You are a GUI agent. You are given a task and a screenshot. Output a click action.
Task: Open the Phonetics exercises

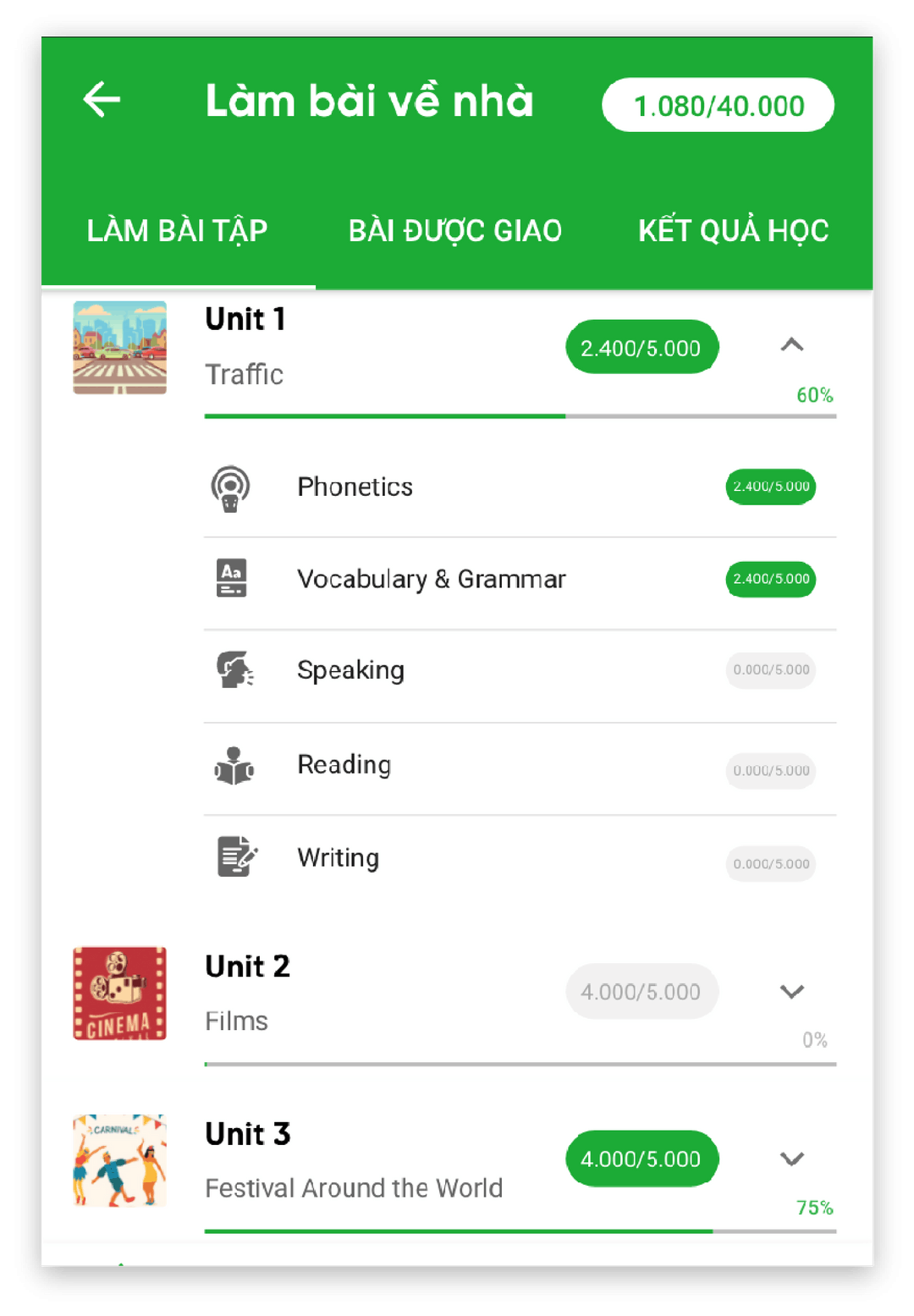point(355,487)
